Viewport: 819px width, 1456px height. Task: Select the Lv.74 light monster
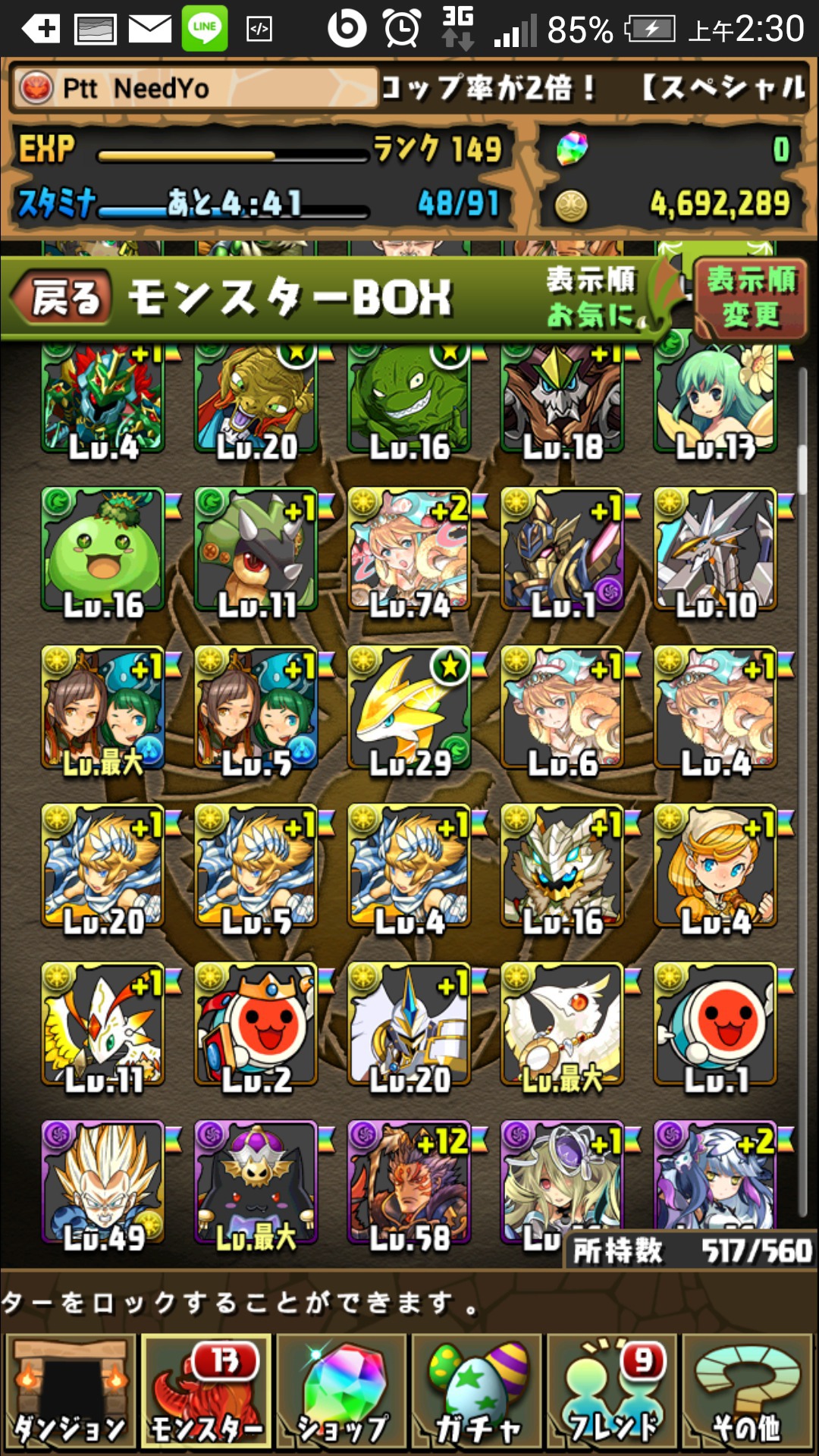[x=409, y=551]
